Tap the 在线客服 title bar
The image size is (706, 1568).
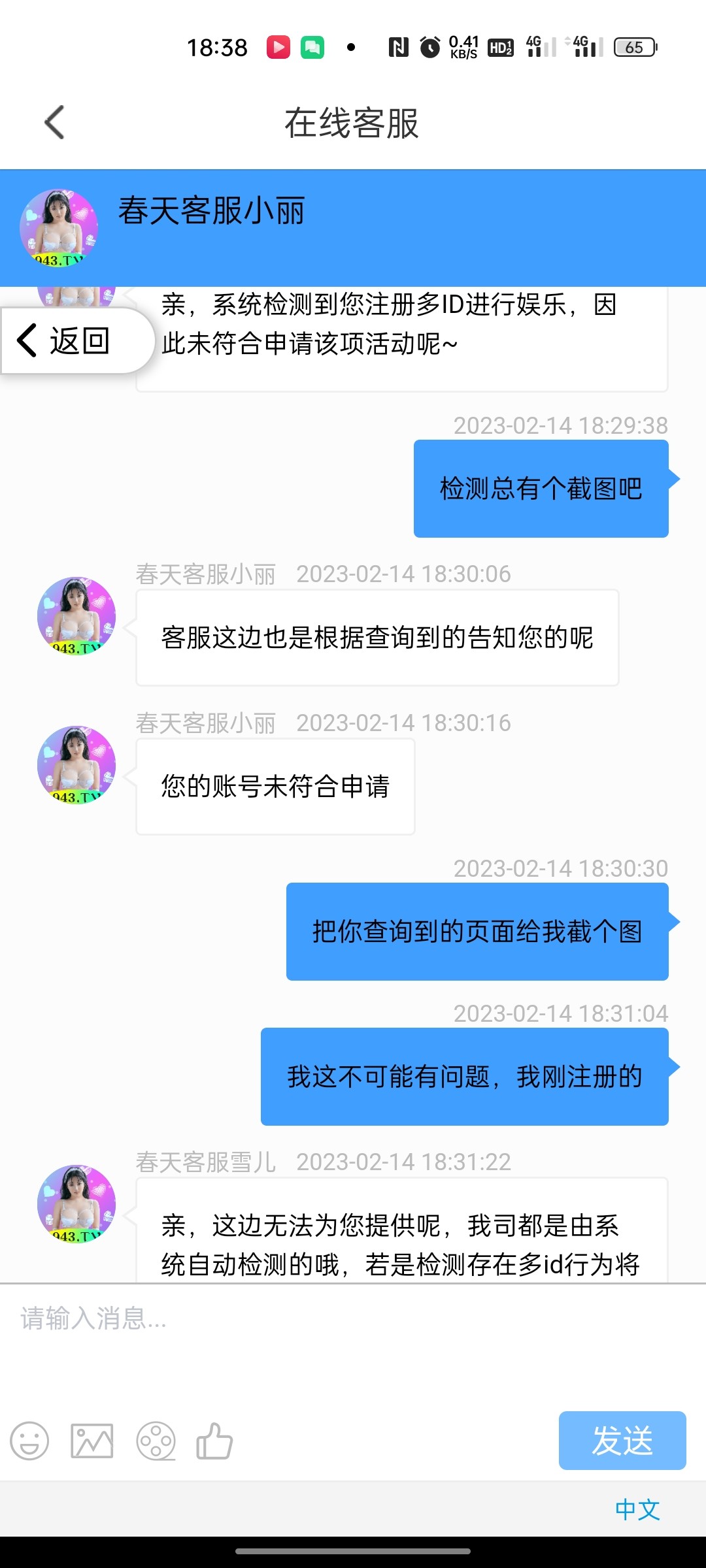pyautogui.click(x=353, y=125)
